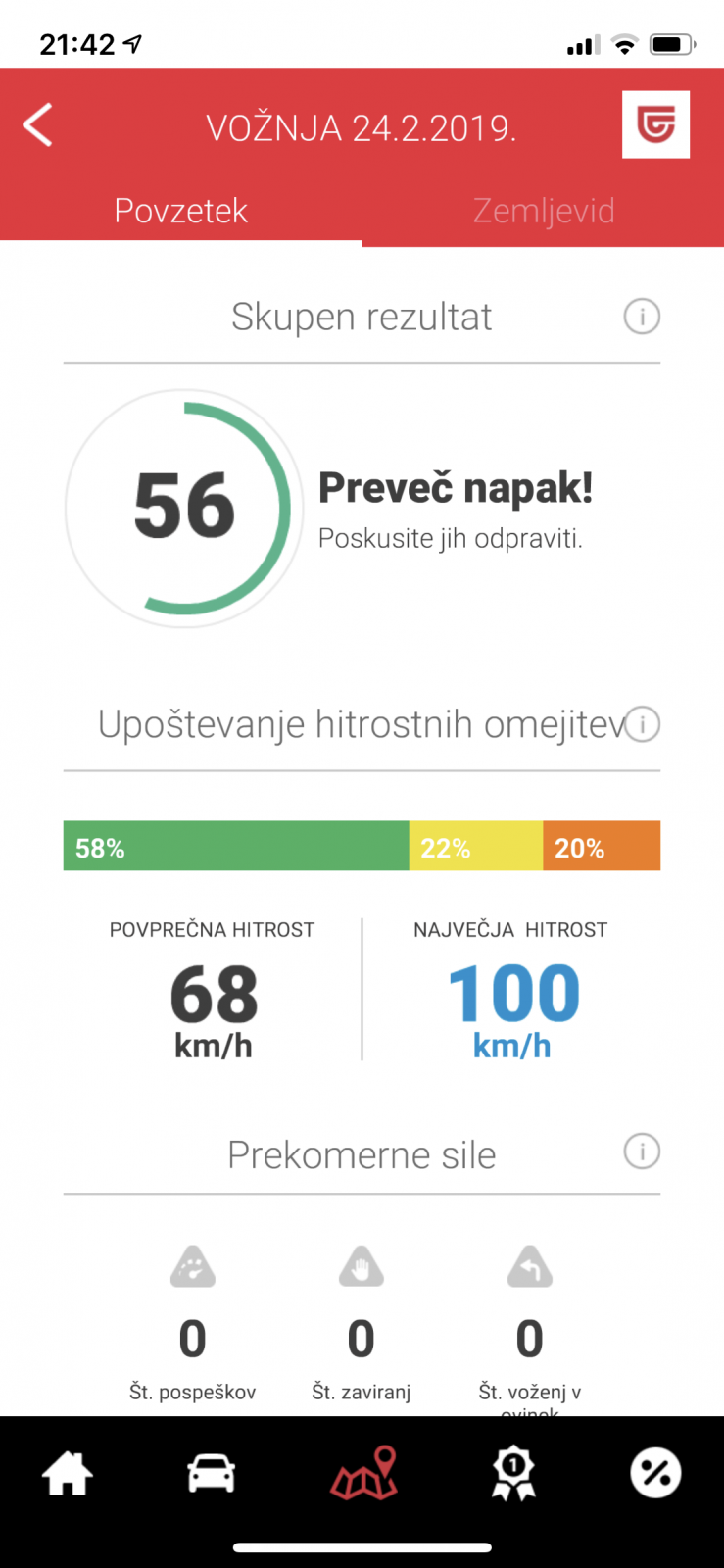The image size is (724, 1568).
Task: Go back using the header arrow
Action: pyautogui.click(x=37, y=125)
